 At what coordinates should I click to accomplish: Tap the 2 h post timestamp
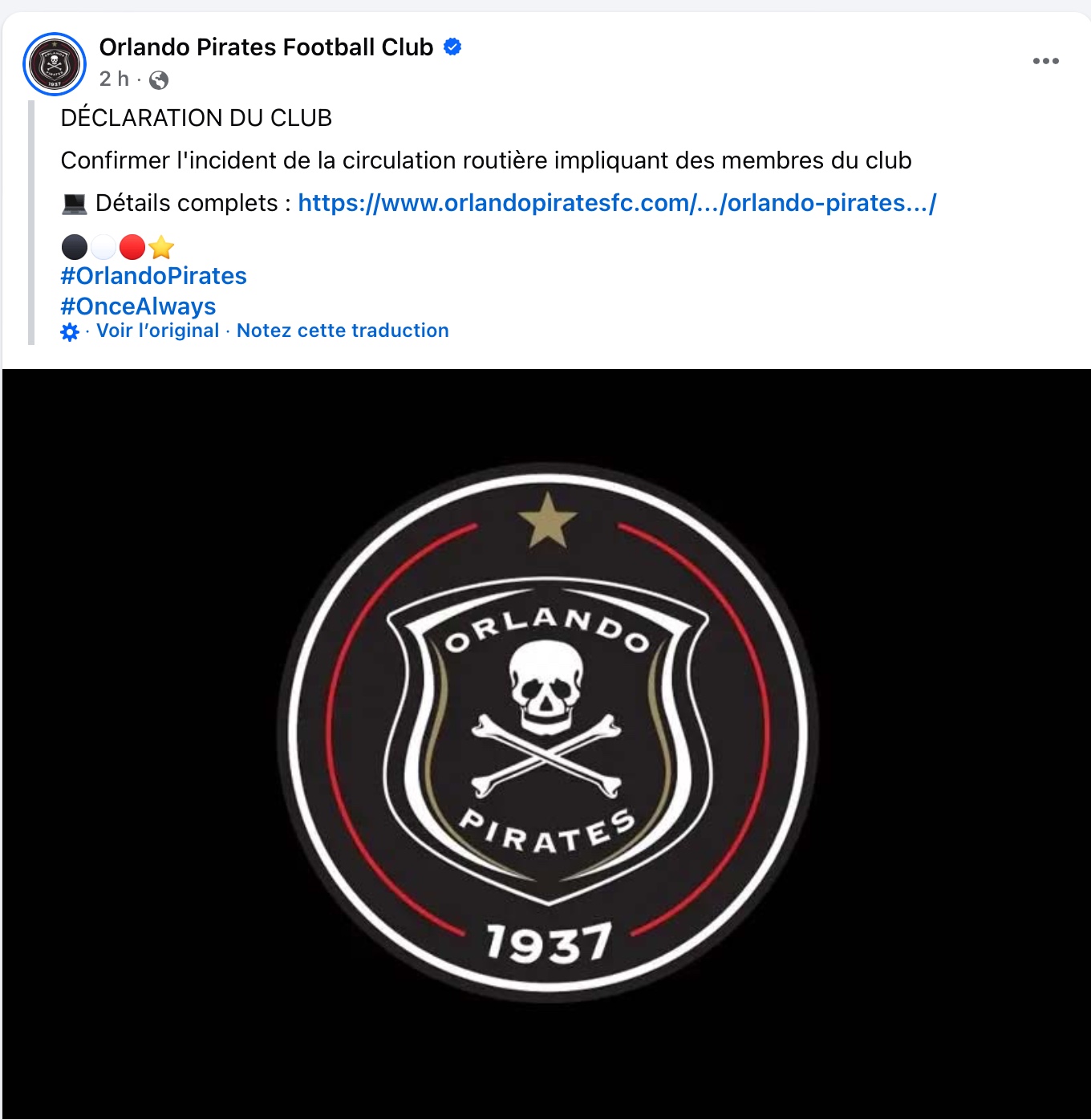113,79
